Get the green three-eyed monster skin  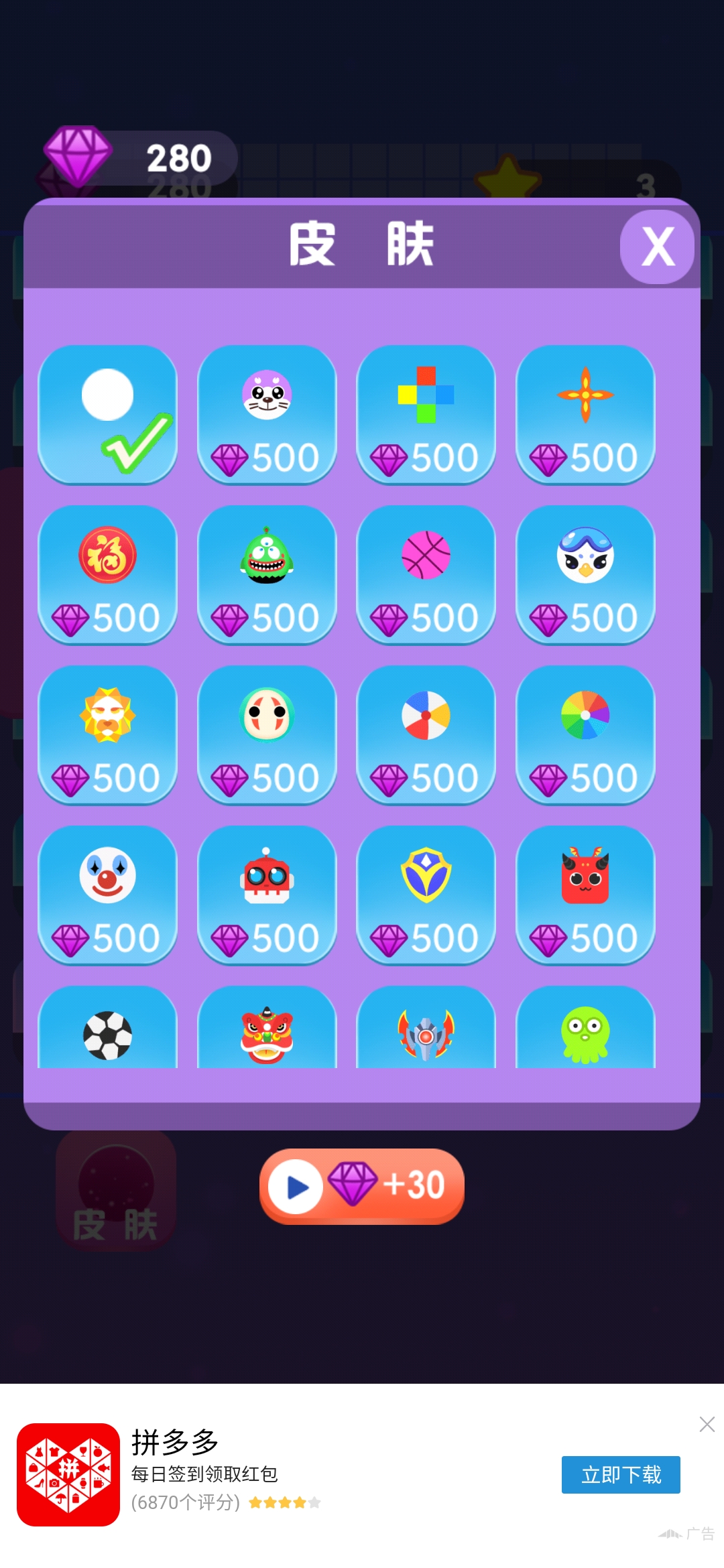(267, 574)
